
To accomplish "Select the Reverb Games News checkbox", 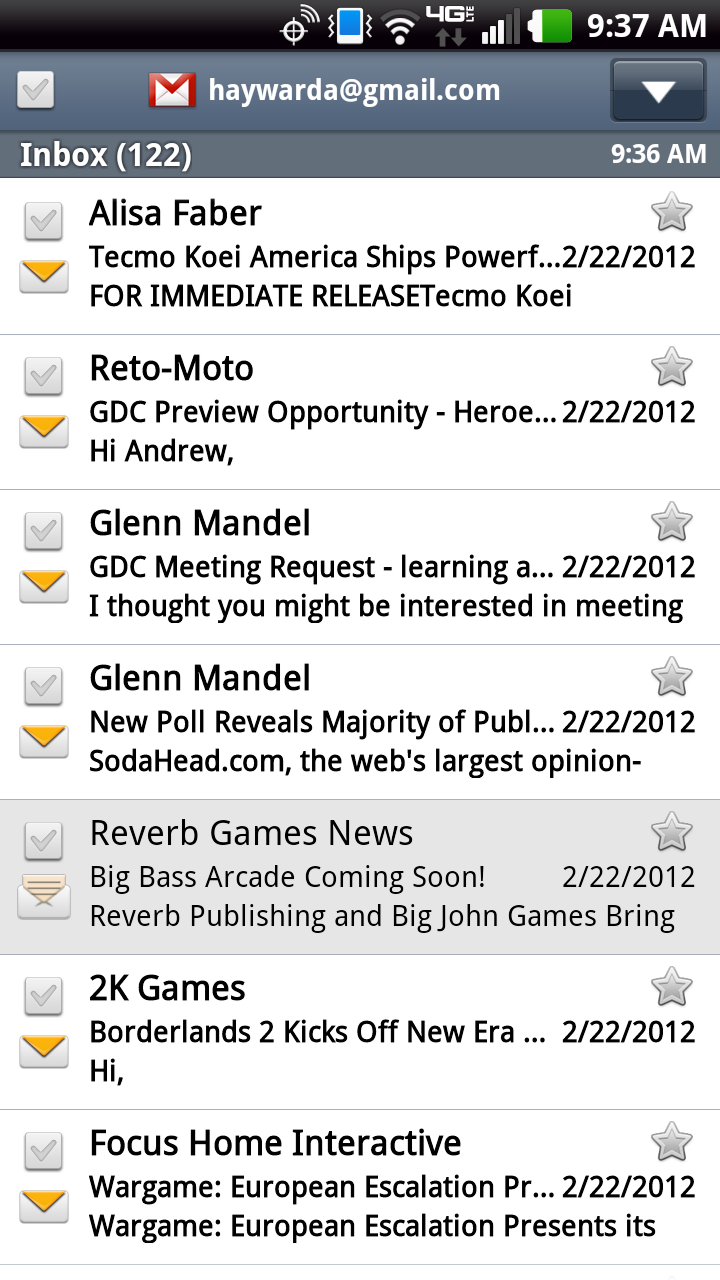I will (43, 841).
